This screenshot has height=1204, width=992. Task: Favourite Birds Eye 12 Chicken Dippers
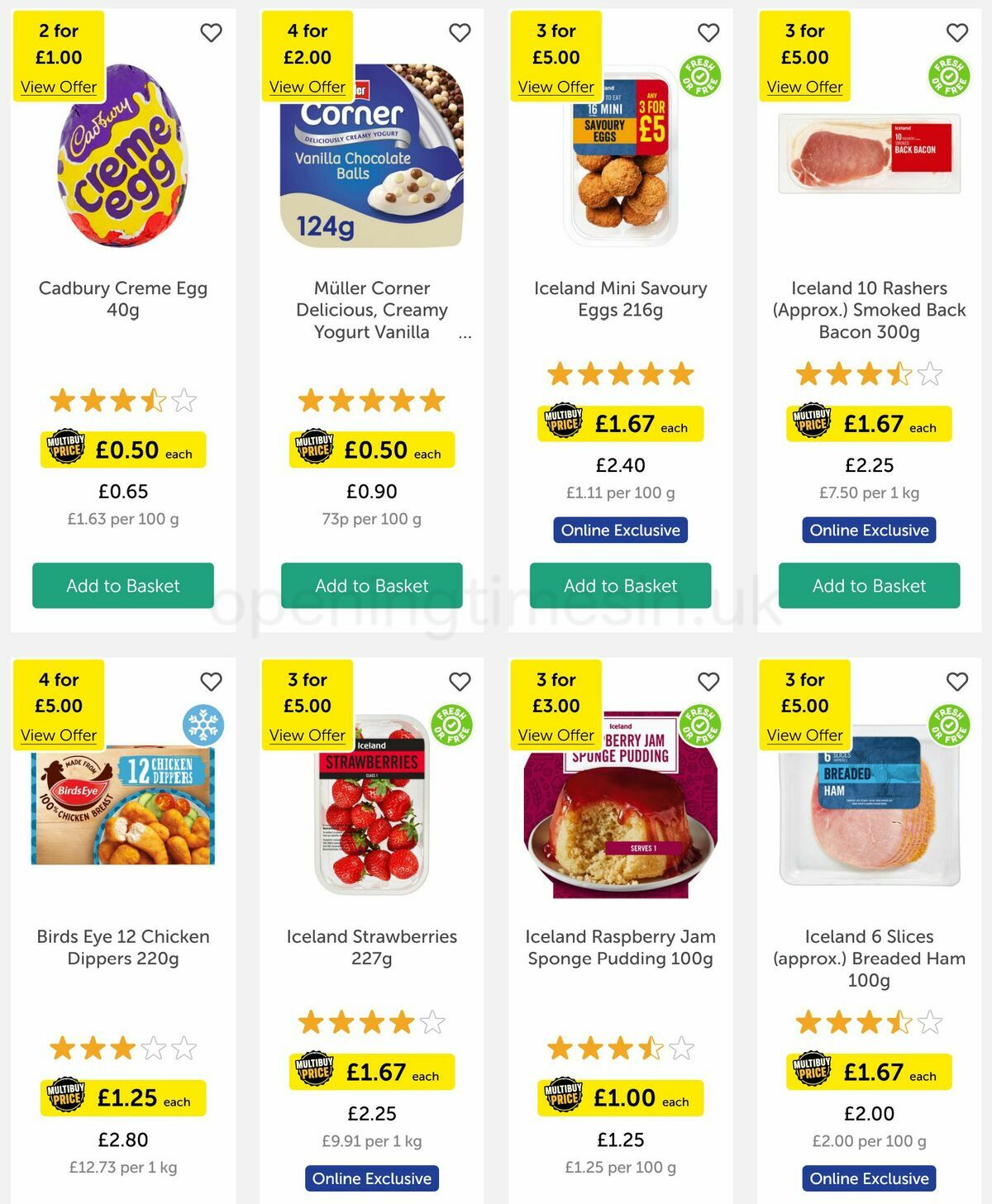point(212,682)
